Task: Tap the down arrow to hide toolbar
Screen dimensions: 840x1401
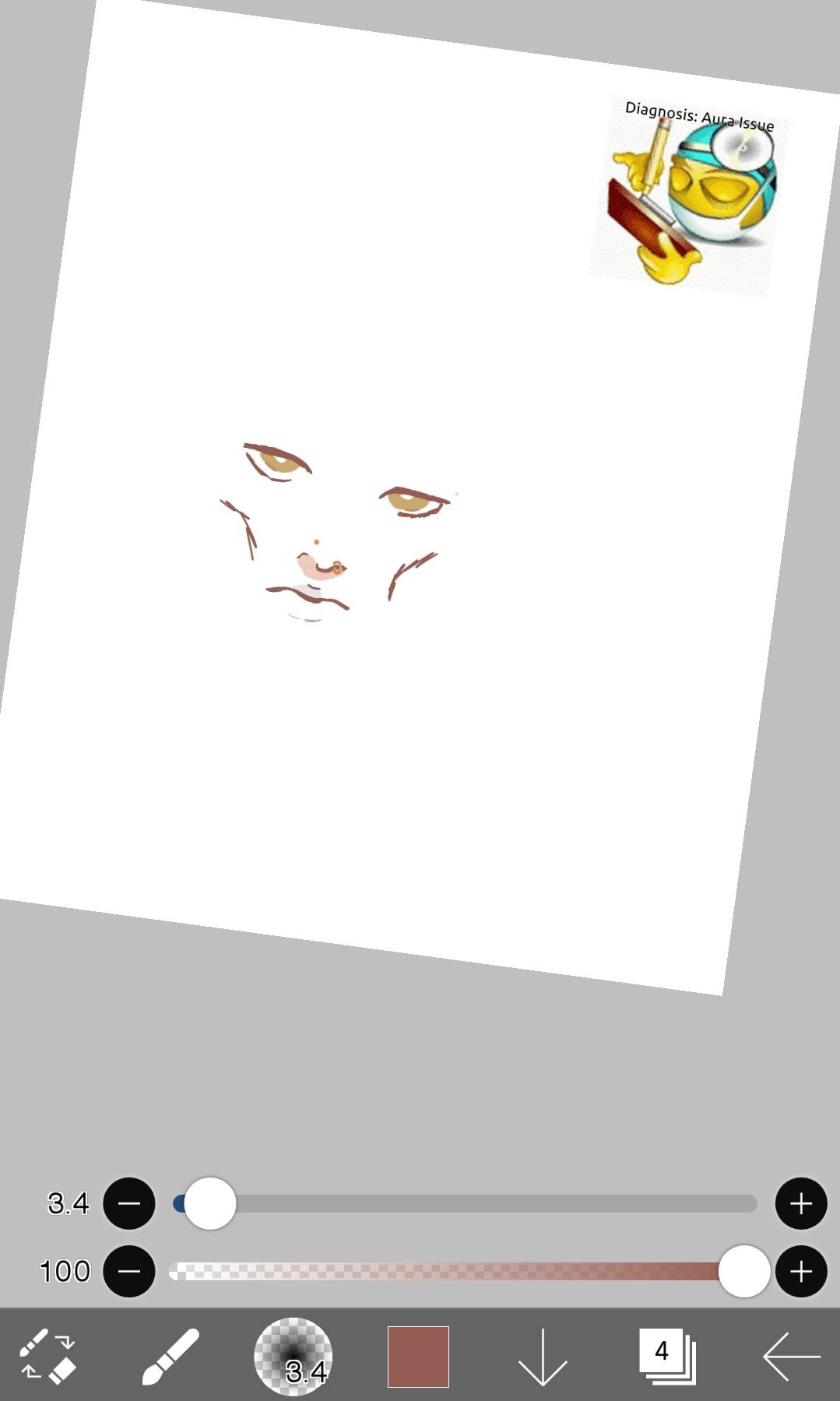Action: tap(542, 1356)
